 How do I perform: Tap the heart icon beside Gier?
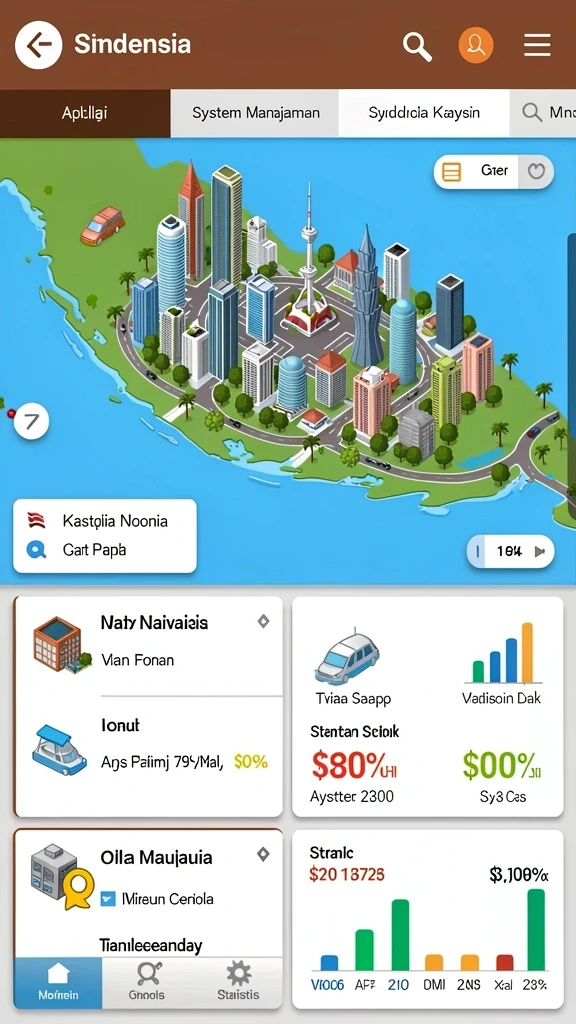(536, 172)
